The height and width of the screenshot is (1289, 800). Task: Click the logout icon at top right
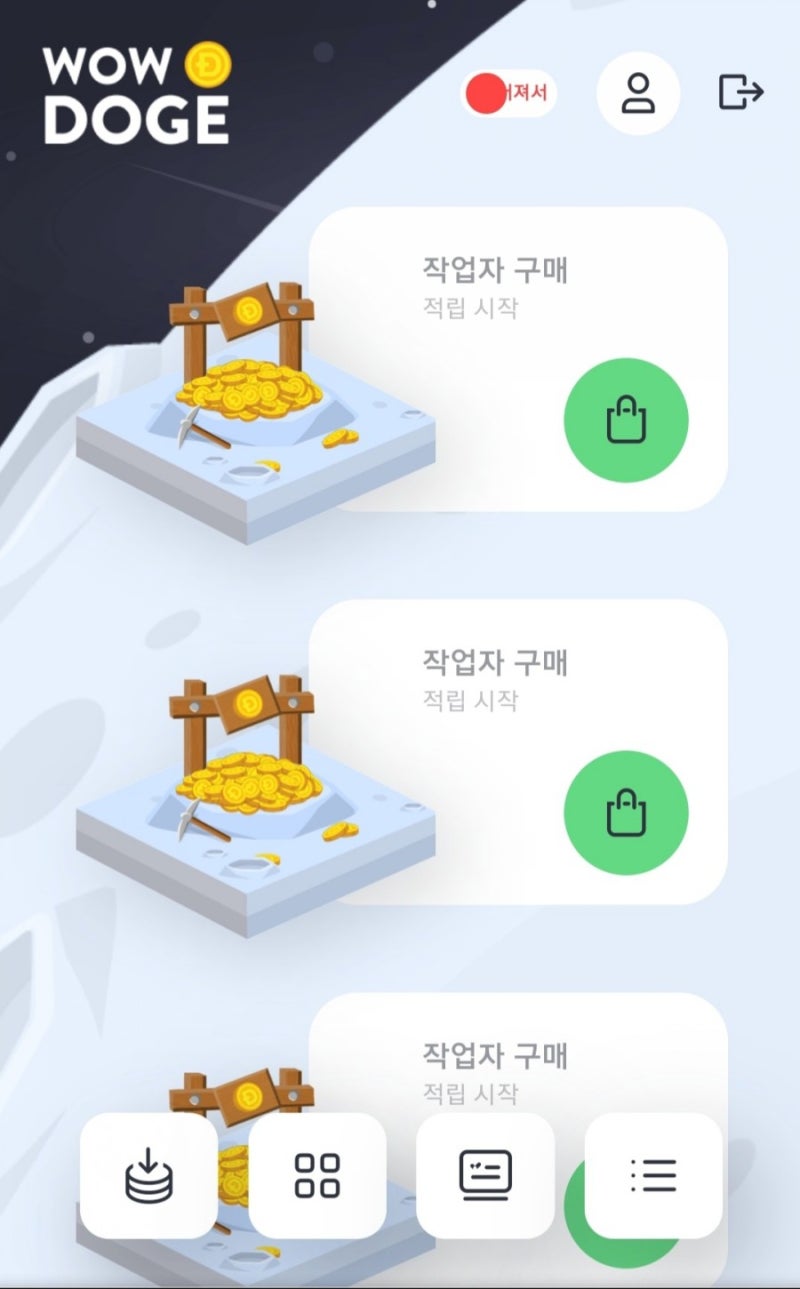pyautogui.click(x=740, y=91)
